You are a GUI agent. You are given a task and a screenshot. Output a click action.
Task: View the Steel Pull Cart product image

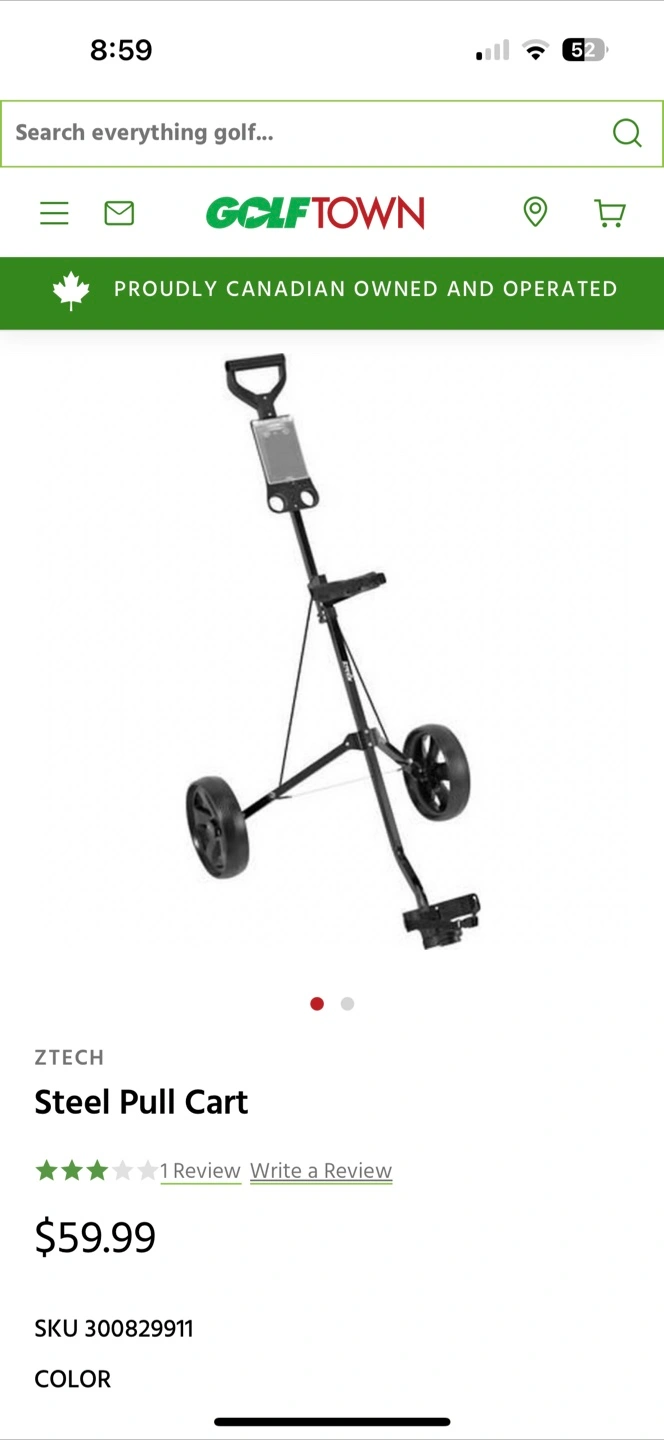[332, 650]
